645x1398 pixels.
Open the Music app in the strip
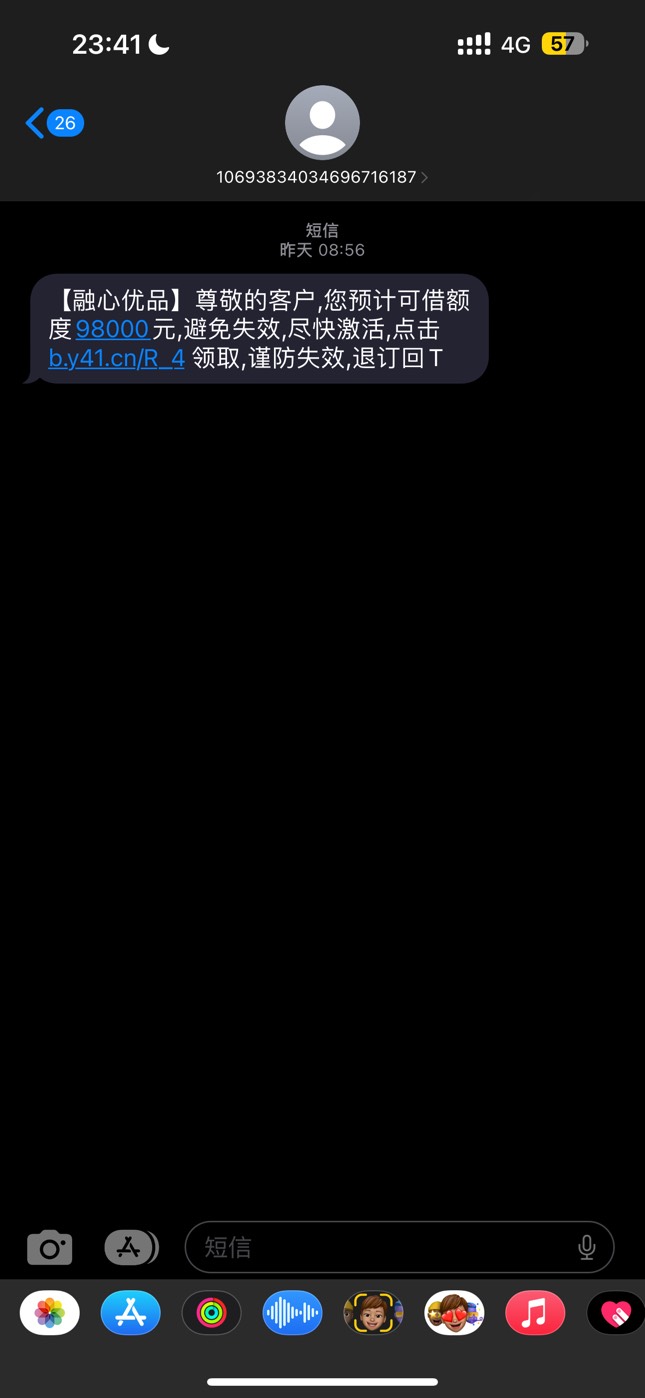(x=535, y=1313)
